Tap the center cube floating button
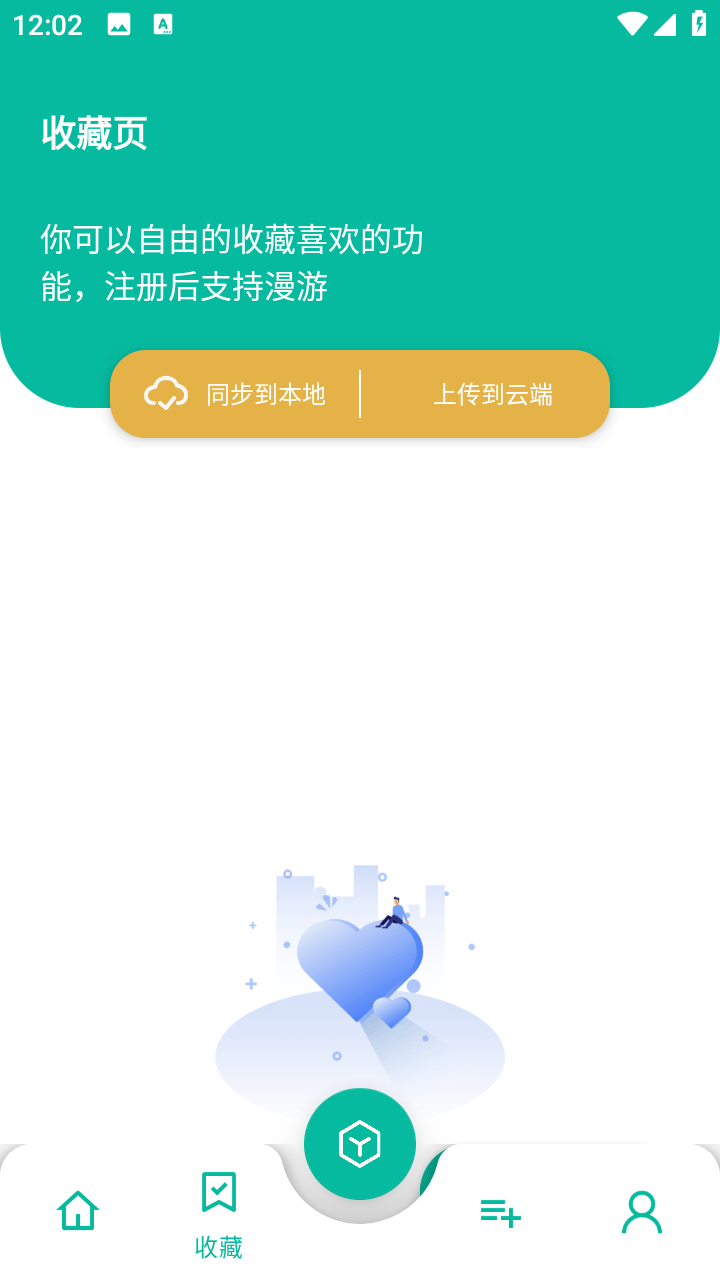The height and width of the screenshot is (1280, 720). (x=360, y=1144)
